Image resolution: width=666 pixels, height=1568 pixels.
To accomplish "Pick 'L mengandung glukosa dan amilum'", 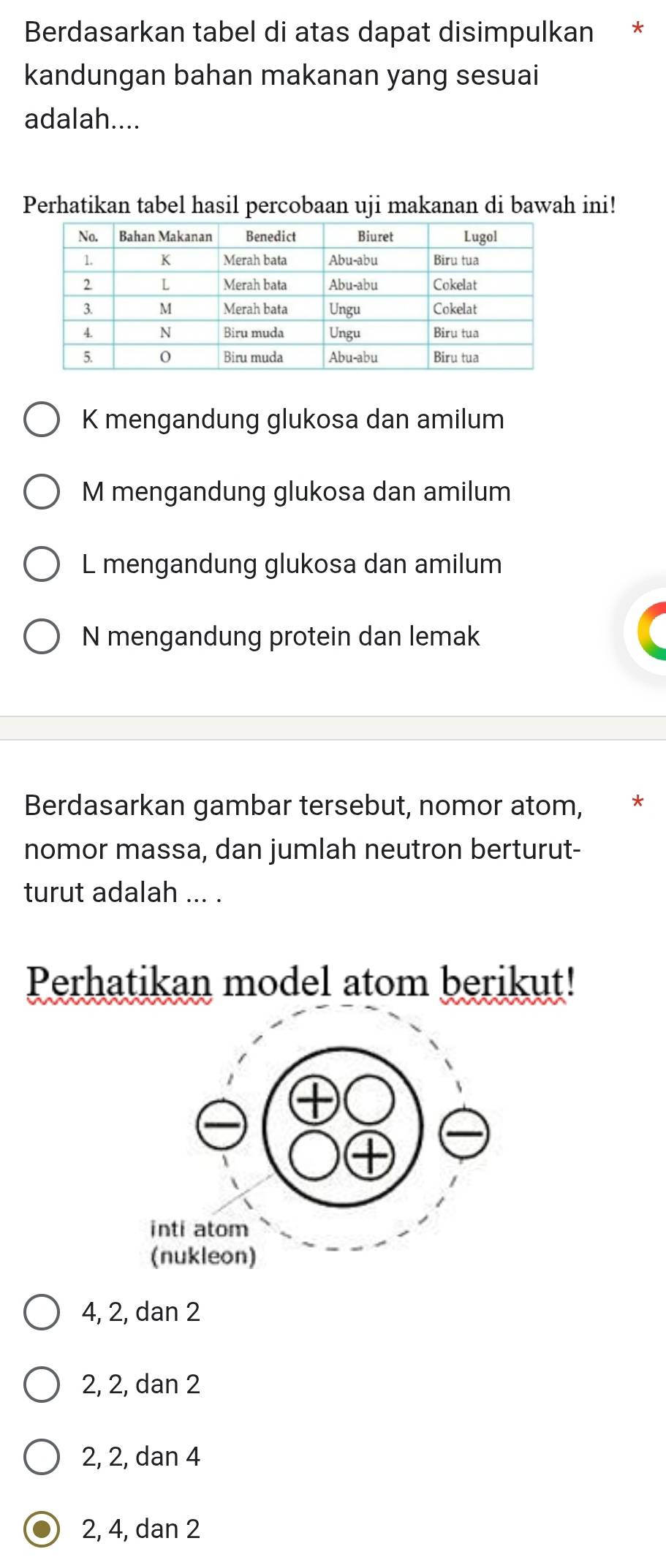I will tap(42, 564).
